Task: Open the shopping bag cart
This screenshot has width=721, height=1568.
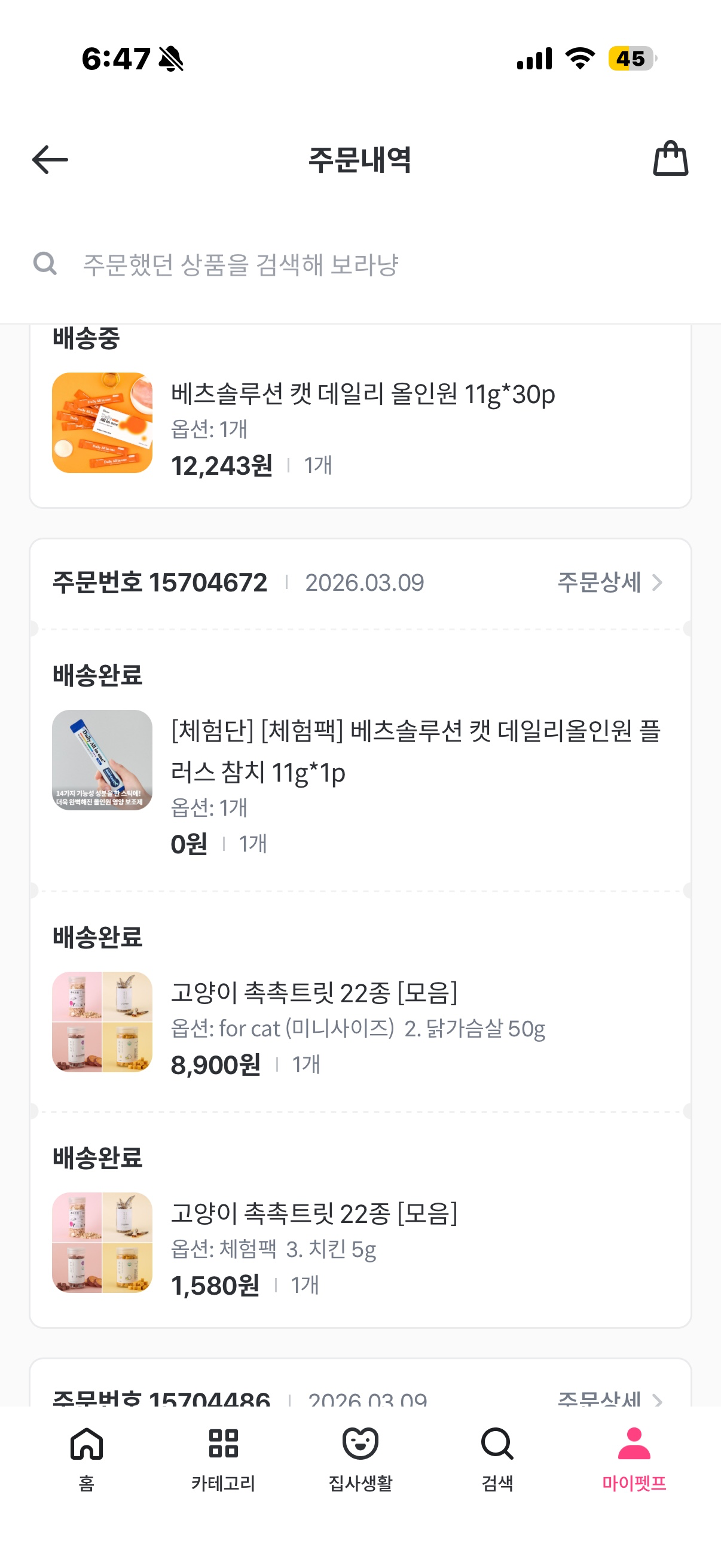Action: [x=670, y=159]
